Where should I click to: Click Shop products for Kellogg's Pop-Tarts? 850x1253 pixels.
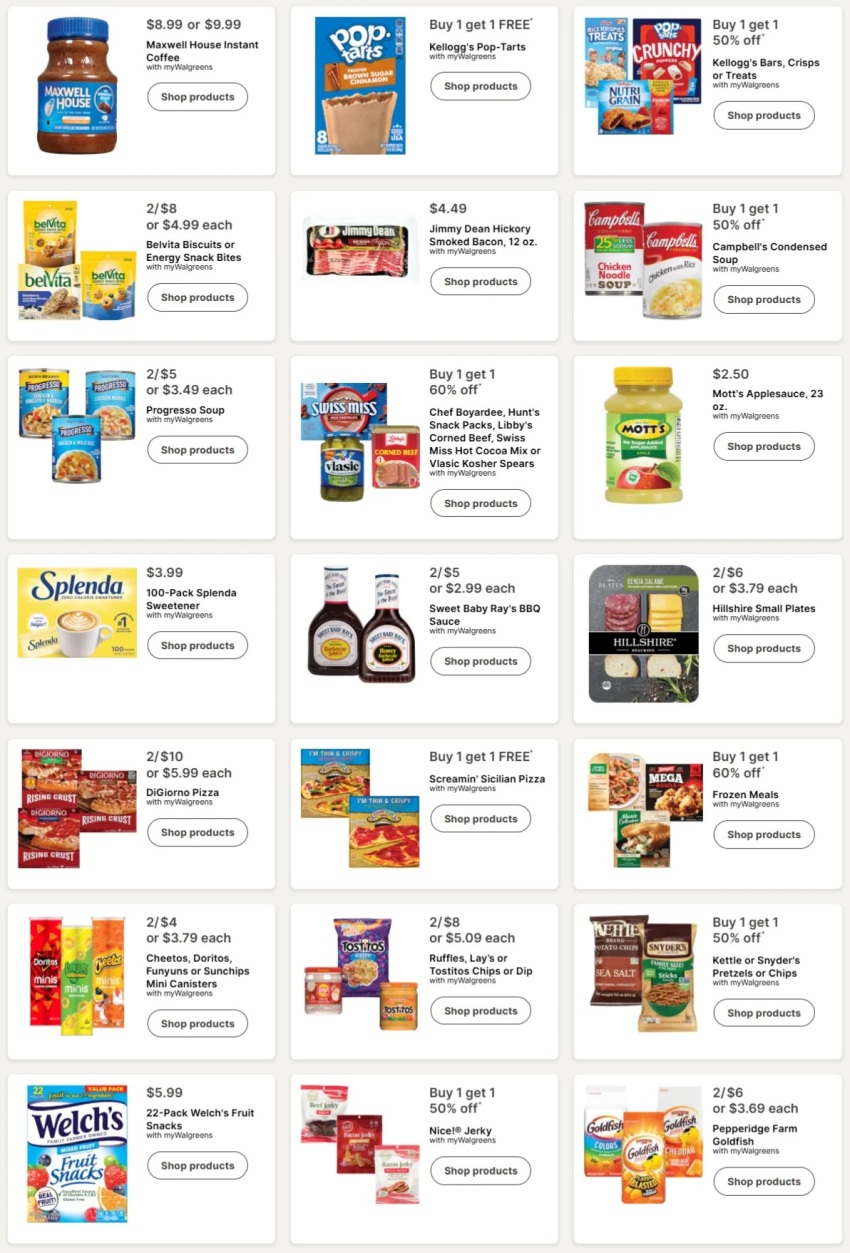(480, 86)
